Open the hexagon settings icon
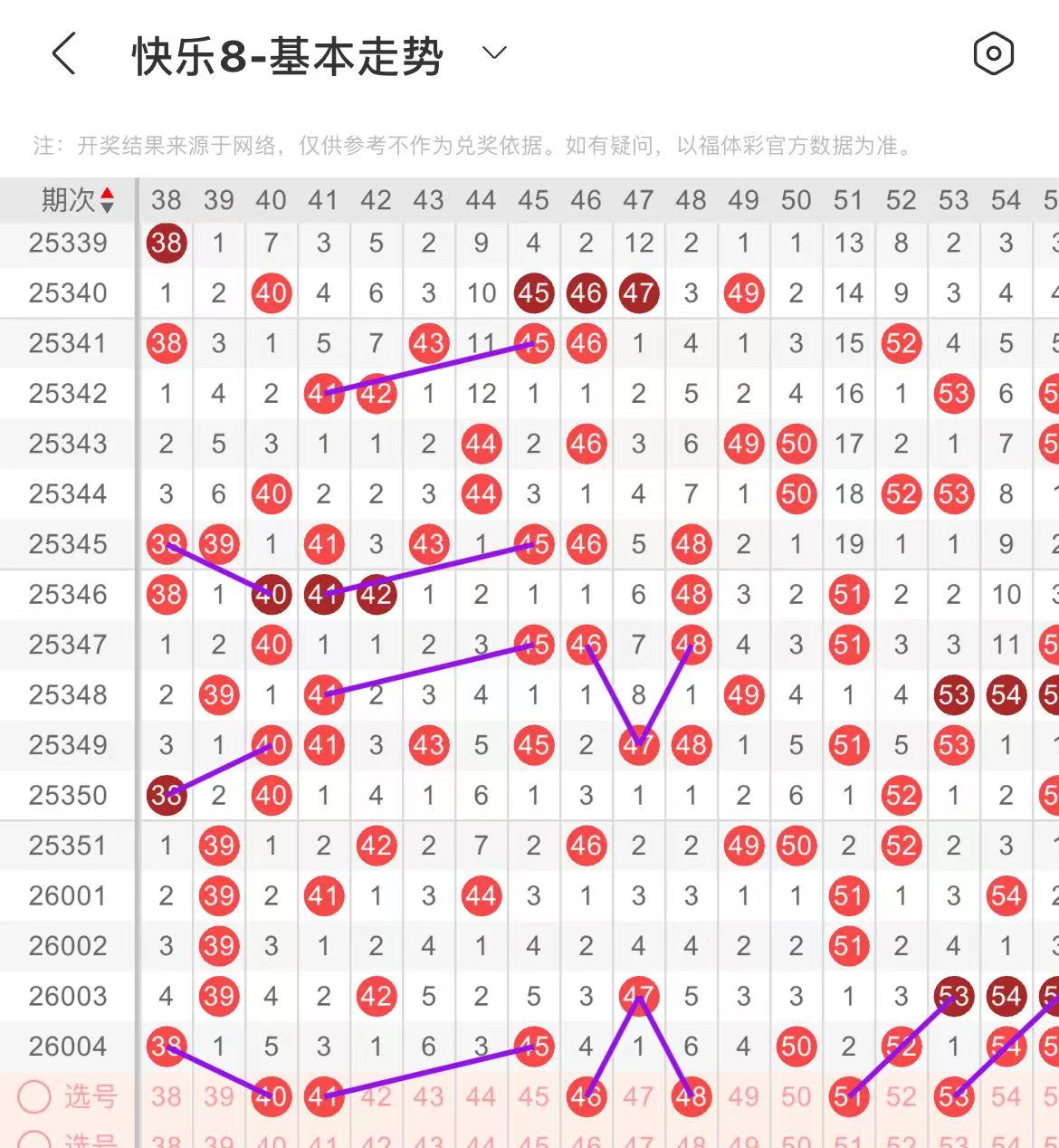This screenshot has height=1148, width=1059. (x=993, y=53)
